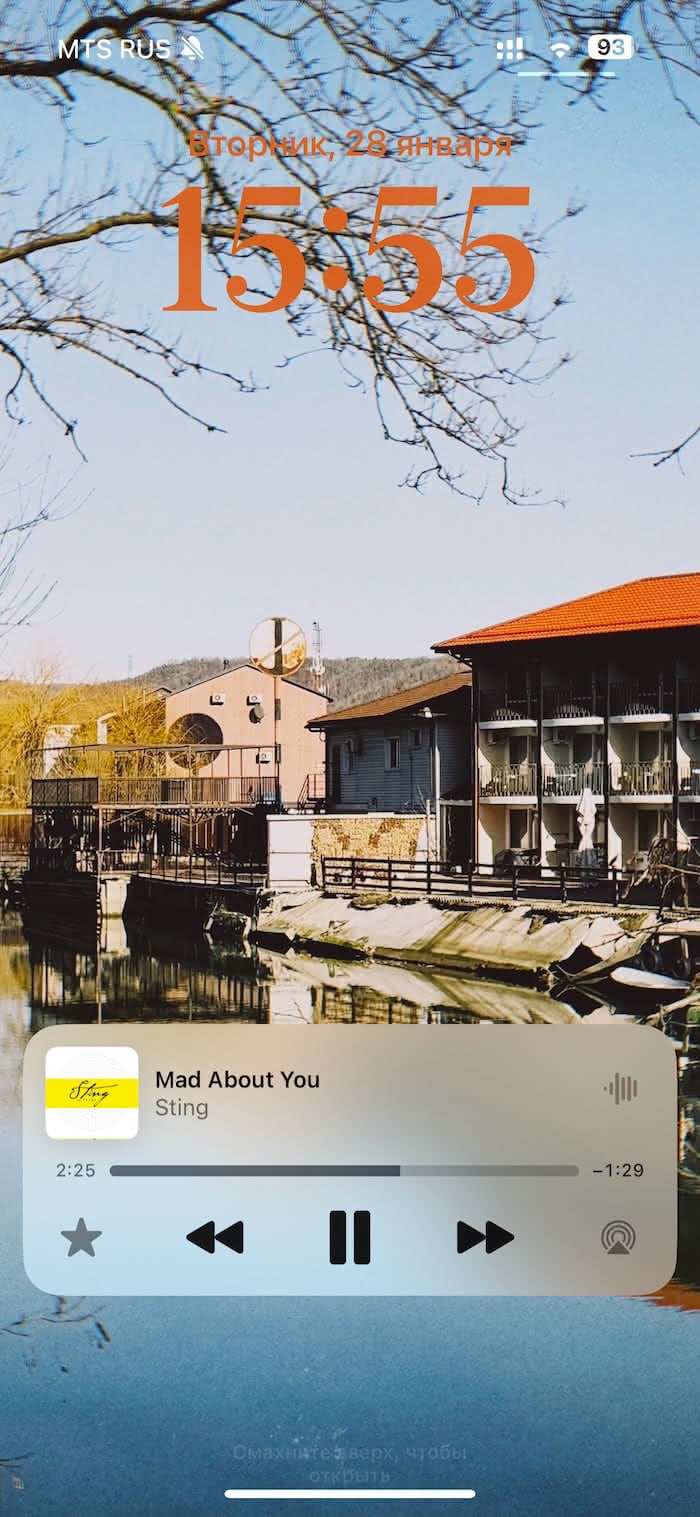Skip to the next track

click(x=485, y=1237)
